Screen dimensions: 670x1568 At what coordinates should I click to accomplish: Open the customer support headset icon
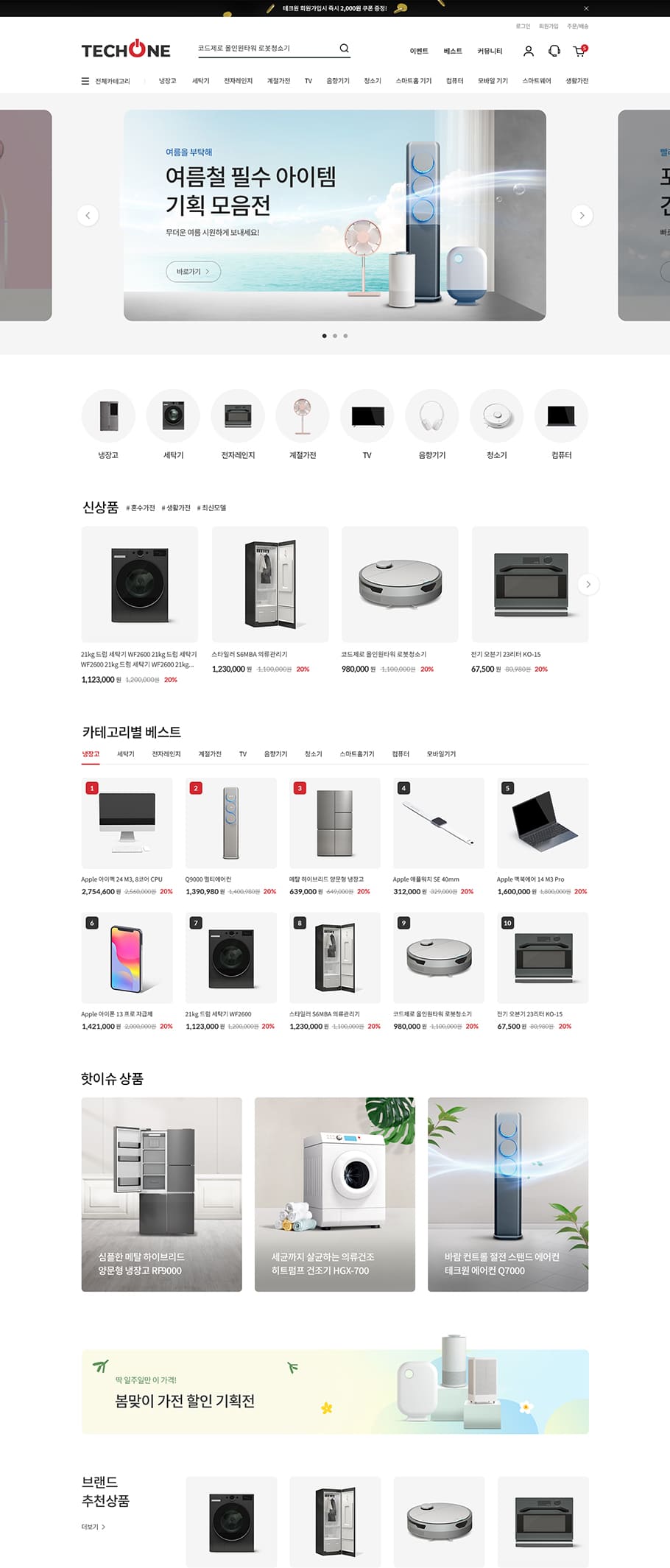click(554, 51)
